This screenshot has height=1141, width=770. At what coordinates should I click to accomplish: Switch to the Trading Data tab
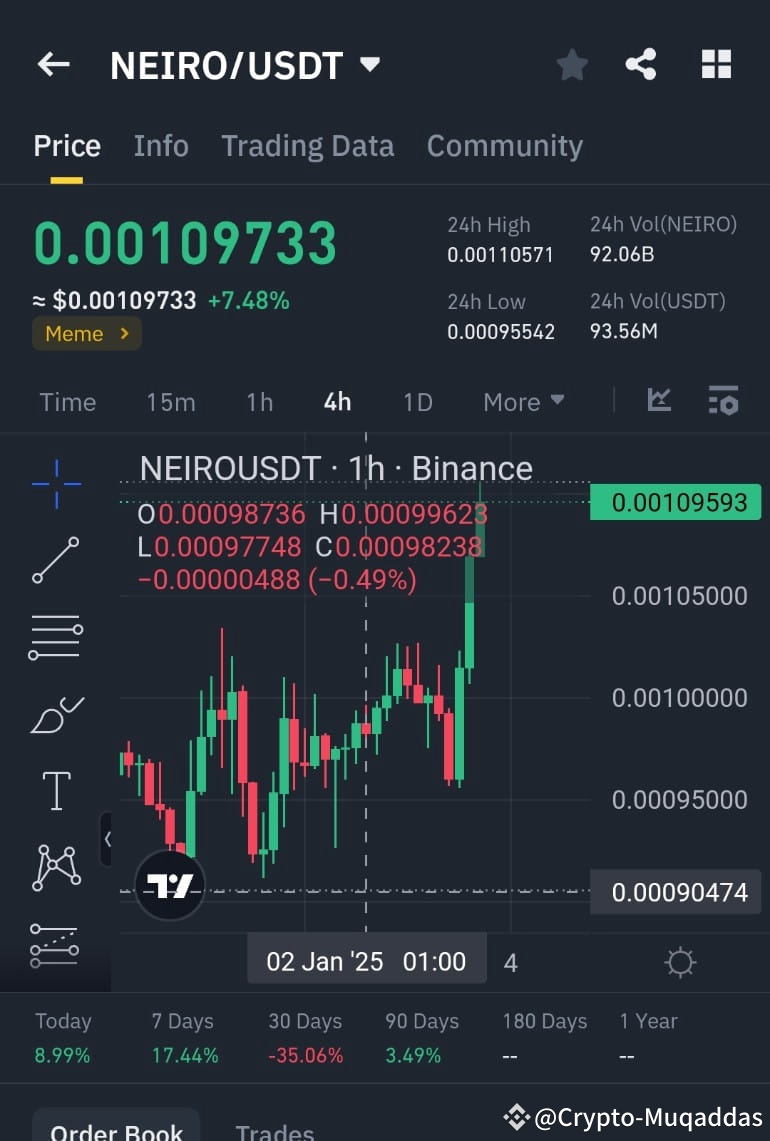tap(307, 145)
